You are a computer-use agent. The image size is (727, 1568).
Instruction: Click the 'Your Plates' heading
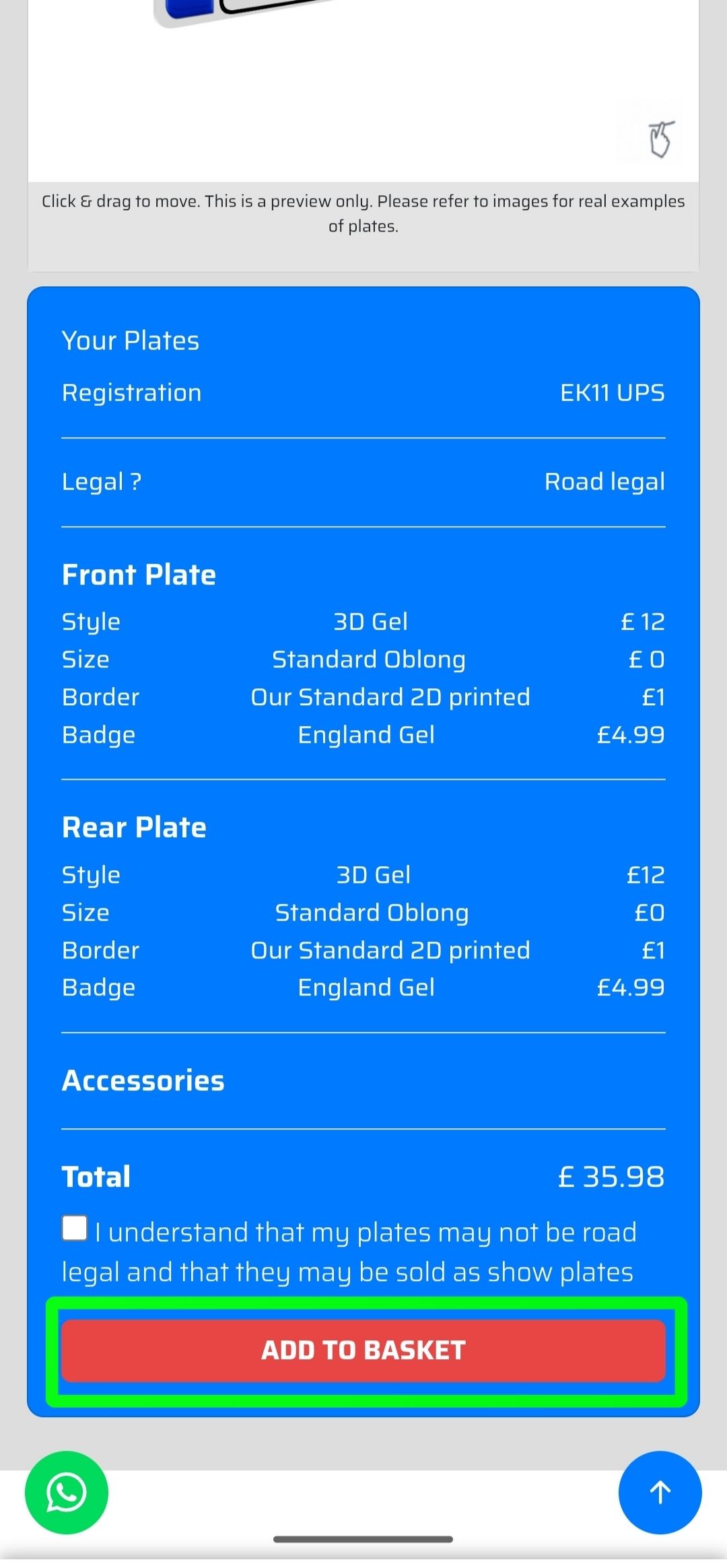130,340
